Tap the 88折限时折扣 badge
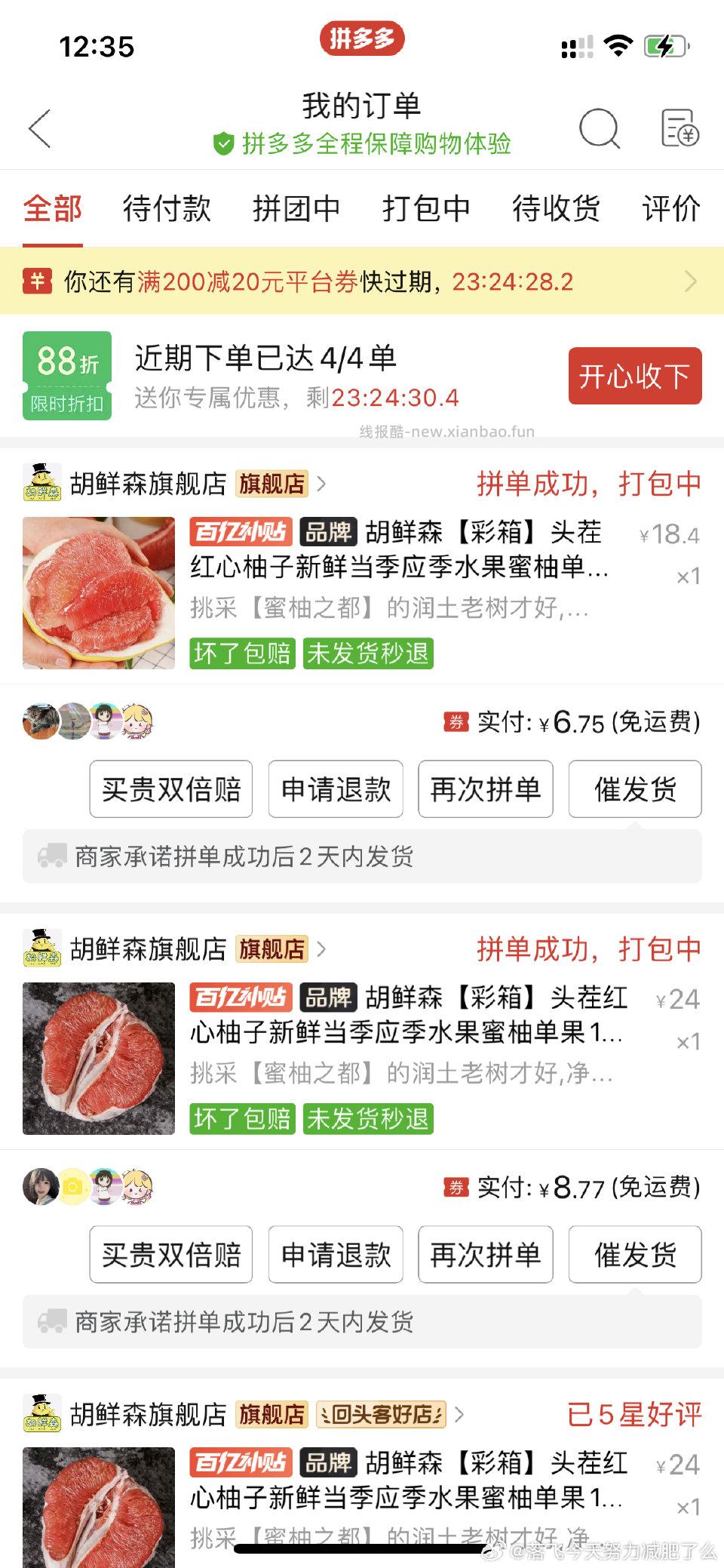The height and width of the screenshot is (1568, 724). pos(66,376)
